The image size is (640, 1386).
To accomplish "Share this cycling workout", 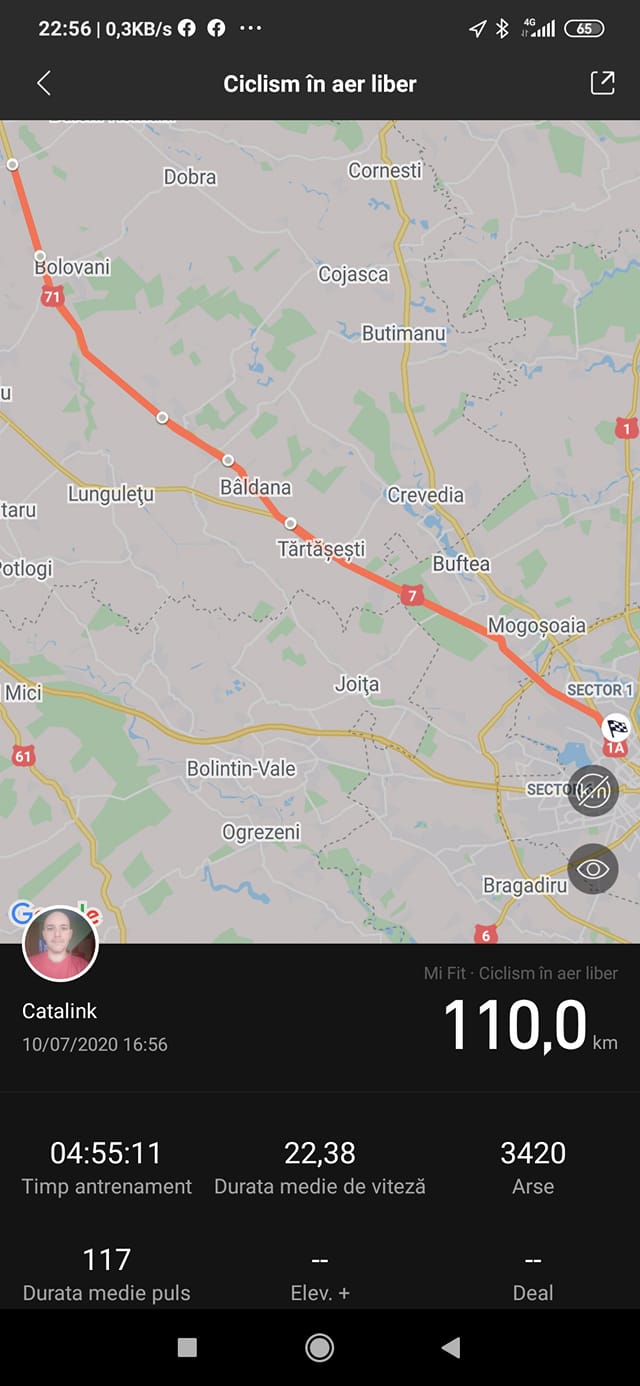I will [x=602, y=83].
